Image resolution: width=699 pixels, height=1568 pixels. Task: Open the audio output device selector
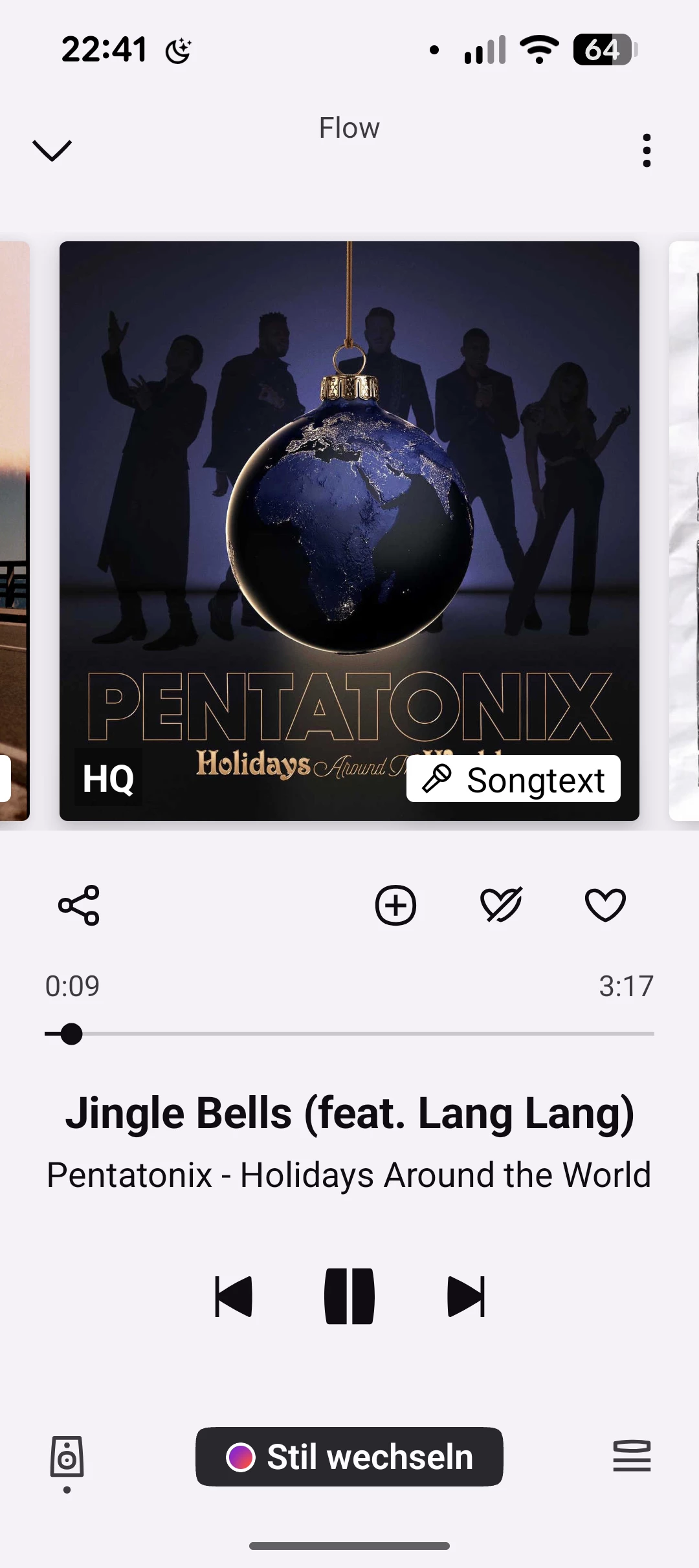[67, 1458]
